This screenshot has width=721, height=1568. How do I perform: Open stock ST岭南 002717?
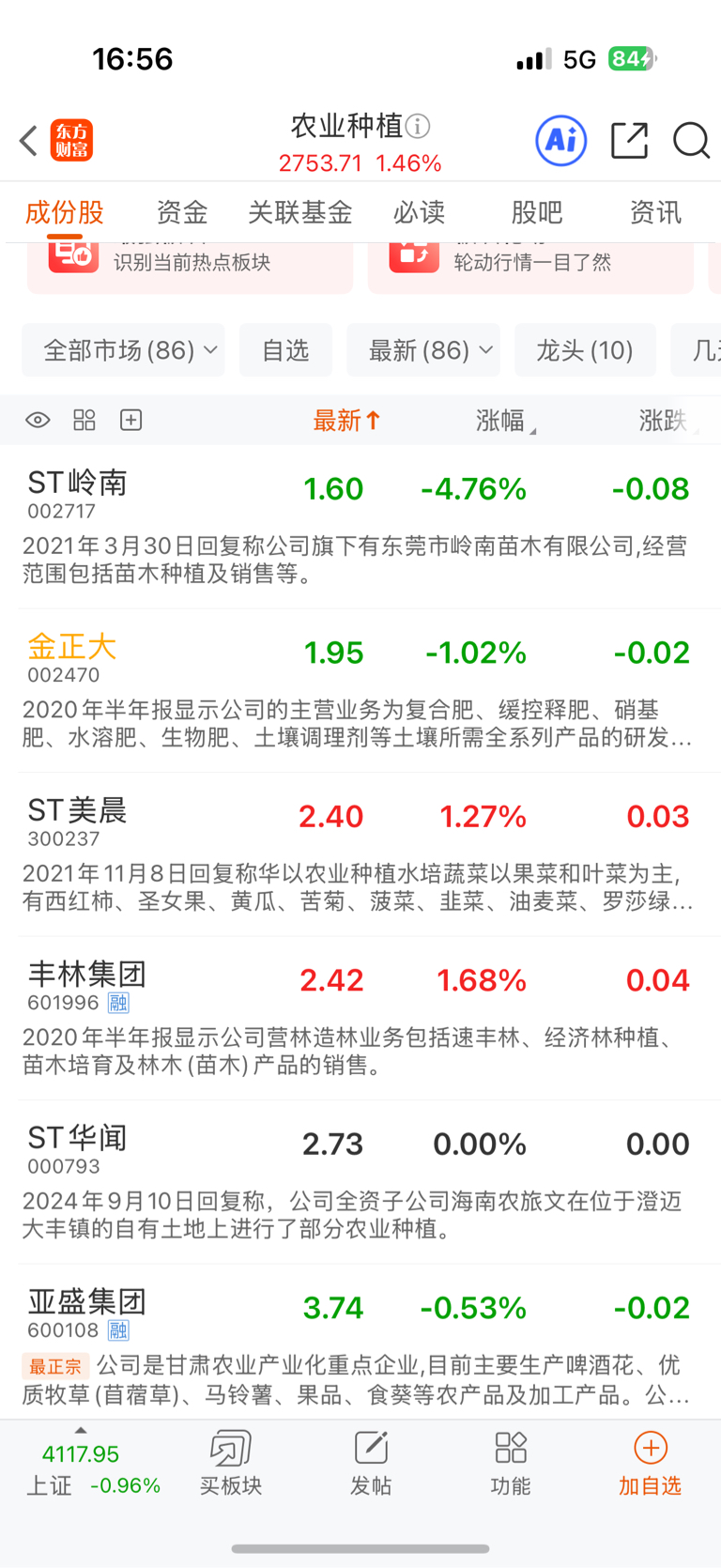[x=360, y=528]
